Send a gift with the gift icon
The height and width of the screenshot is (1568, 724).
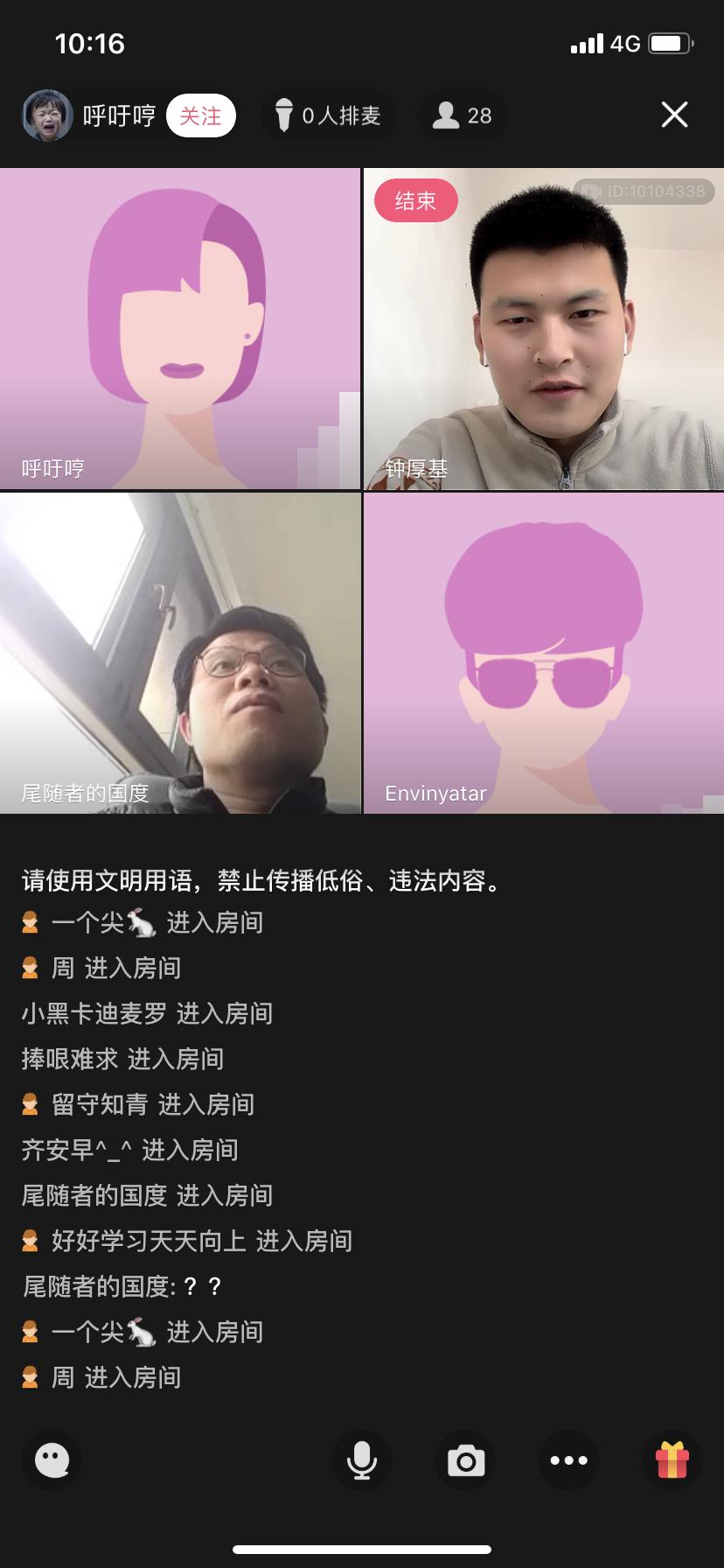pos(672,1459)
